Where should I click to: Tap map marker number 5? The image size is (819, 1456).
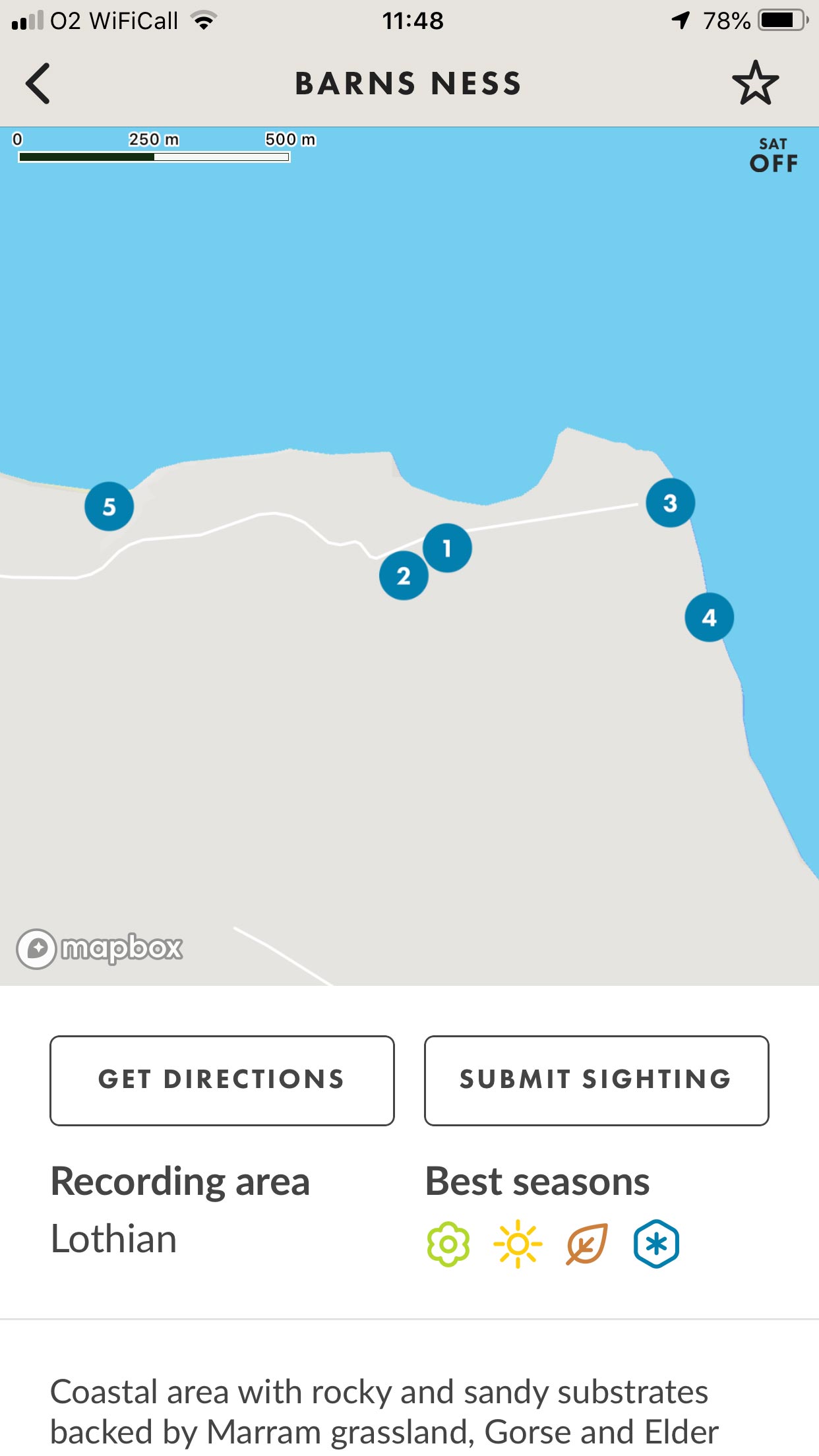click(109, 506)
